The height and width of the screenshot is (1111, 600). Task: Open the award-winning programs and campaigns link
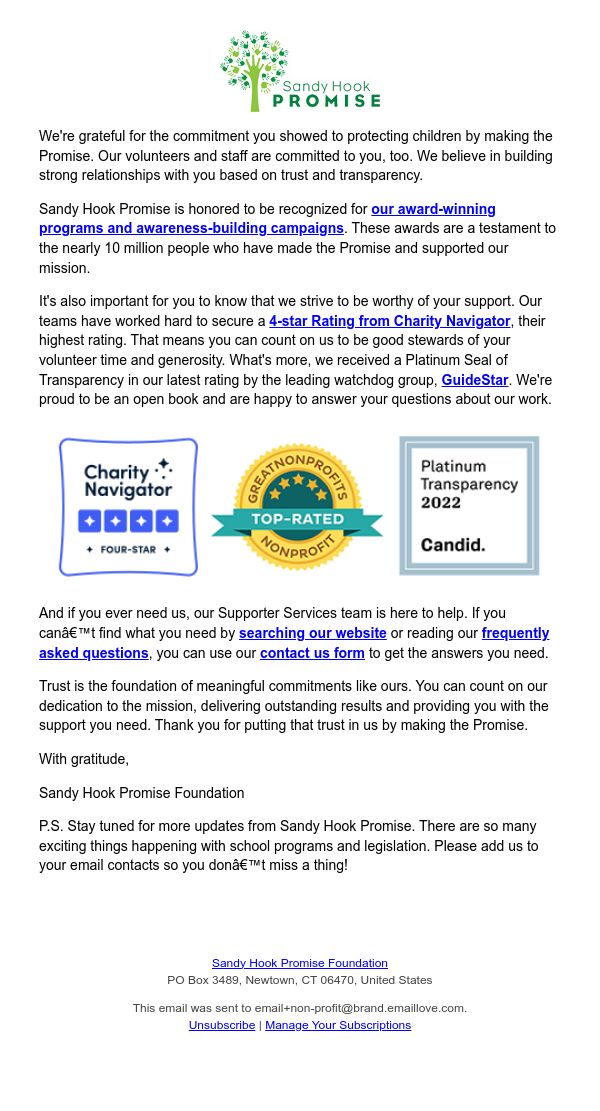click(x=191, y=228)
